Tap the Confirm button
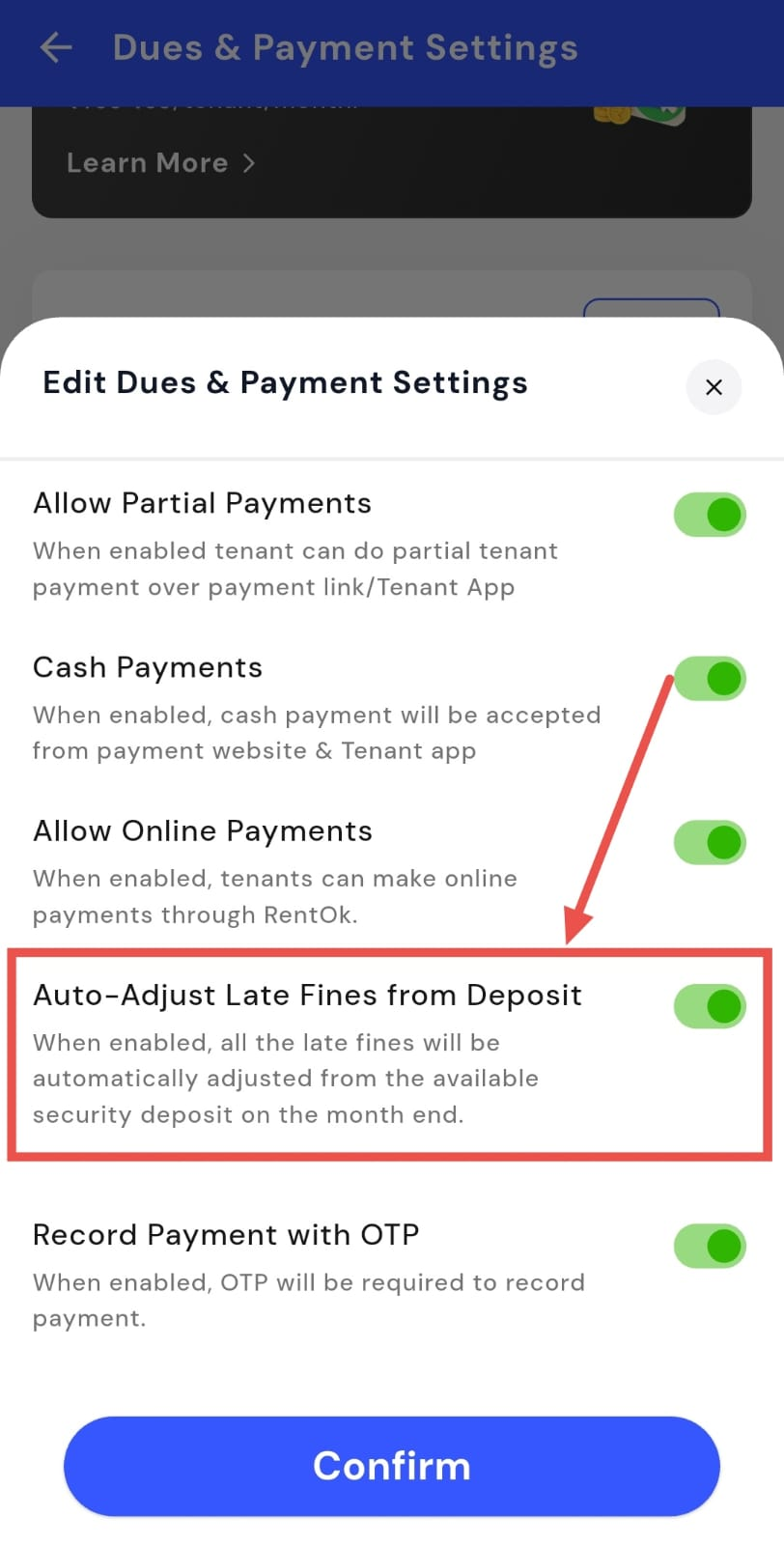Screen dimensions: 784x1545 pyautogui.click(x=392, y=1466)
